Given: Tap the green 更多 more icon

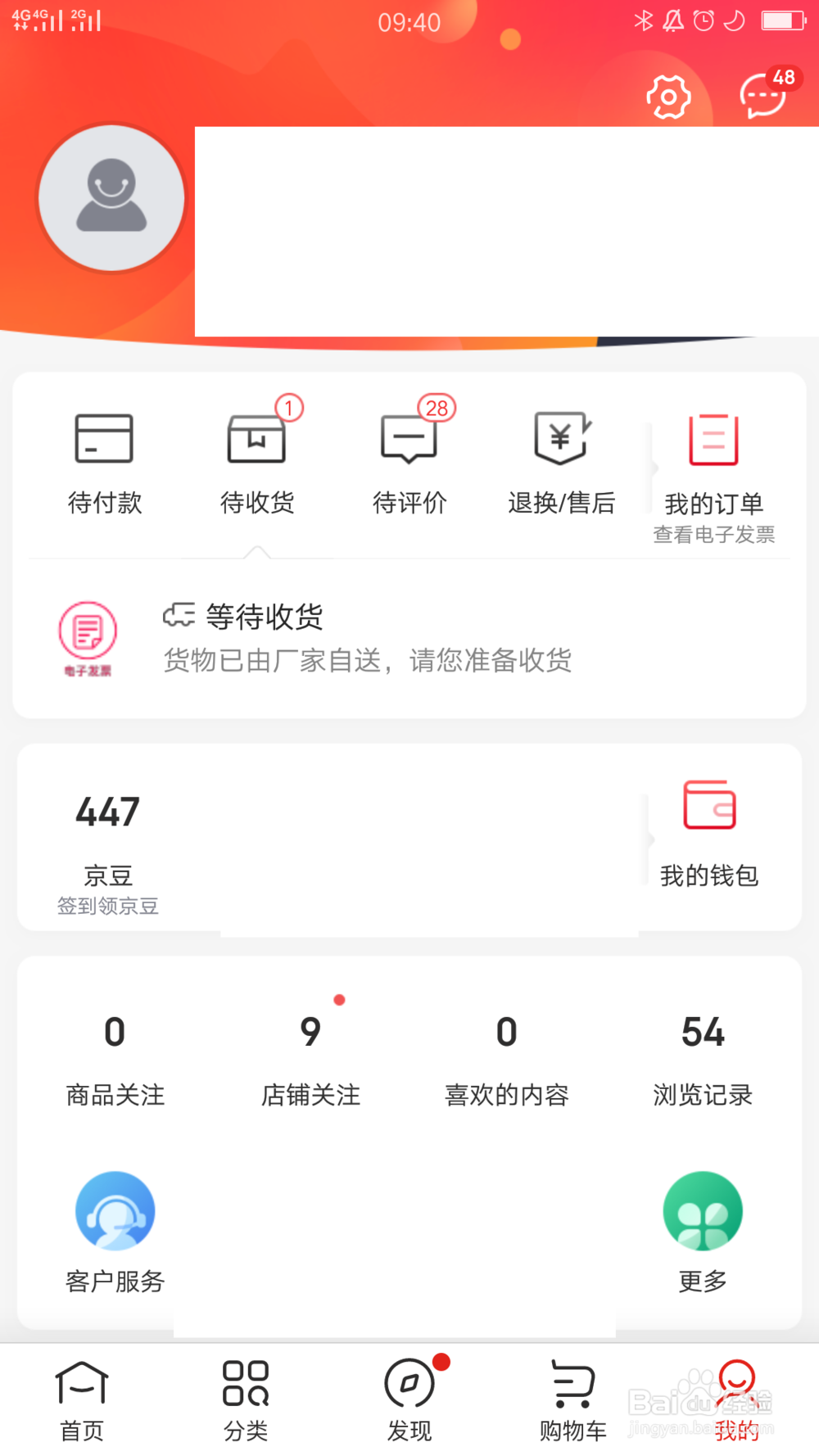Looking at the screenshot, I should [x=703, y=1210].
